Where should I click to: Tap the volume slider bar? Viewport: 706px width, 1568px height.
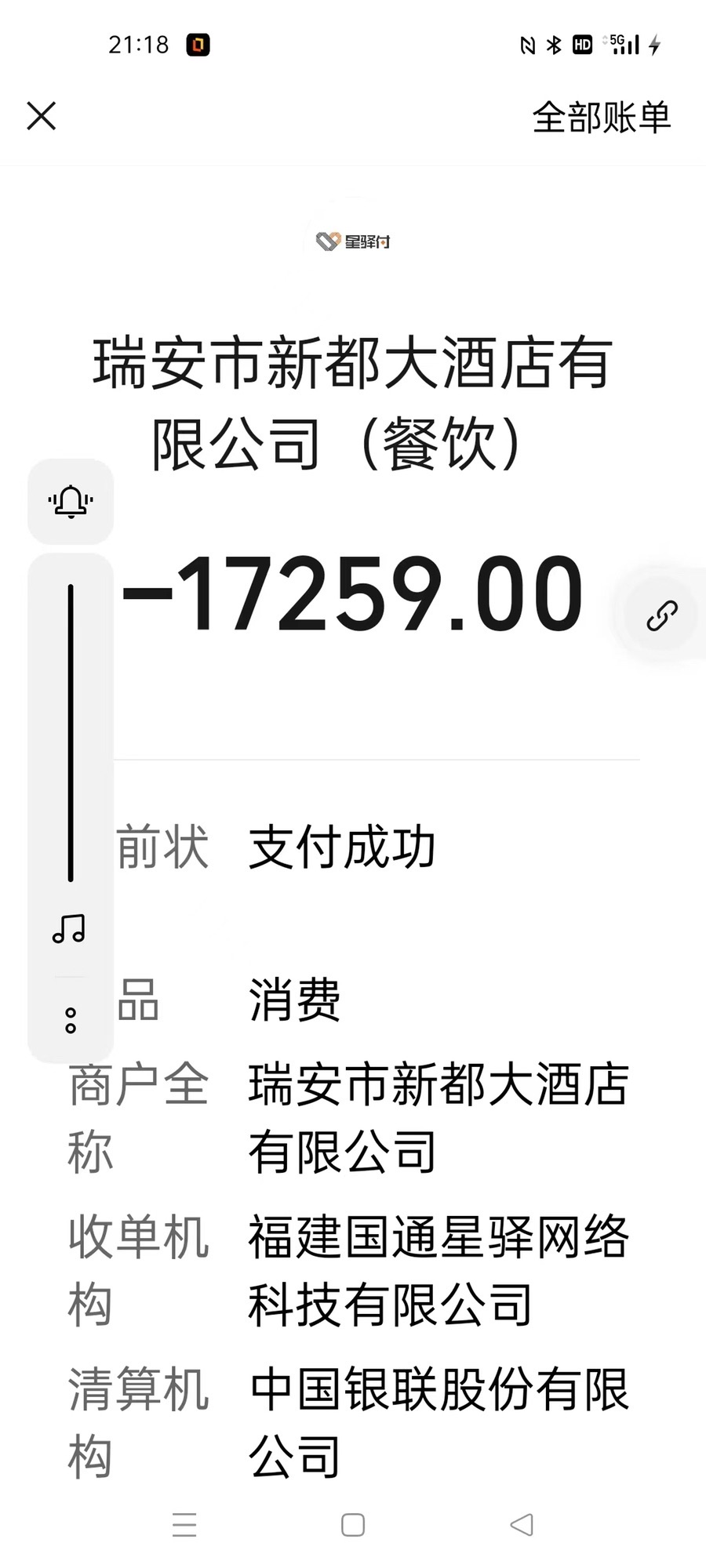click(71, 733)
